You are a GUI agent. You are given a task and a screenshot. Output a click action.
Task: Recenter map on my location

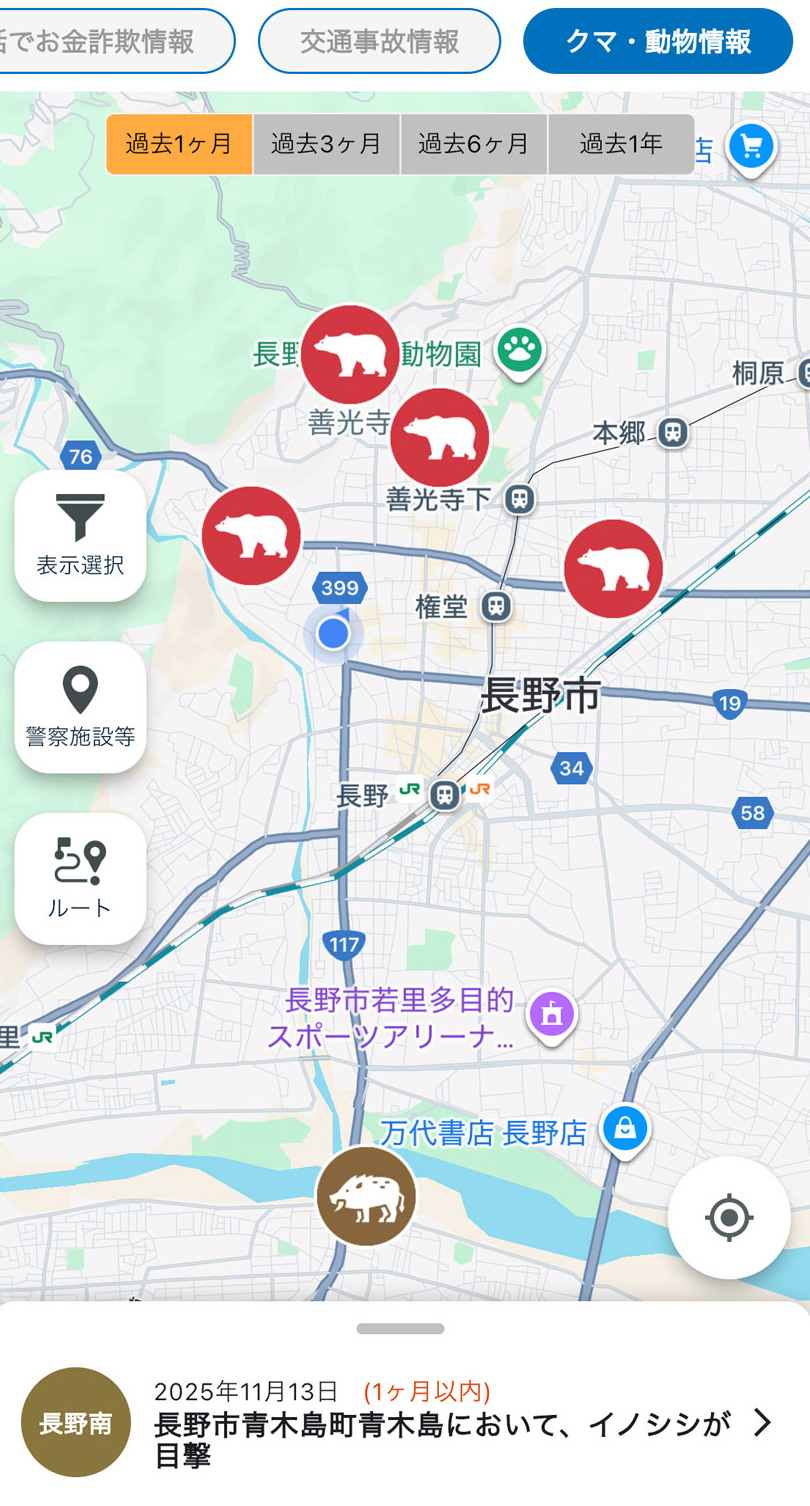click(x=729, y=1217)
